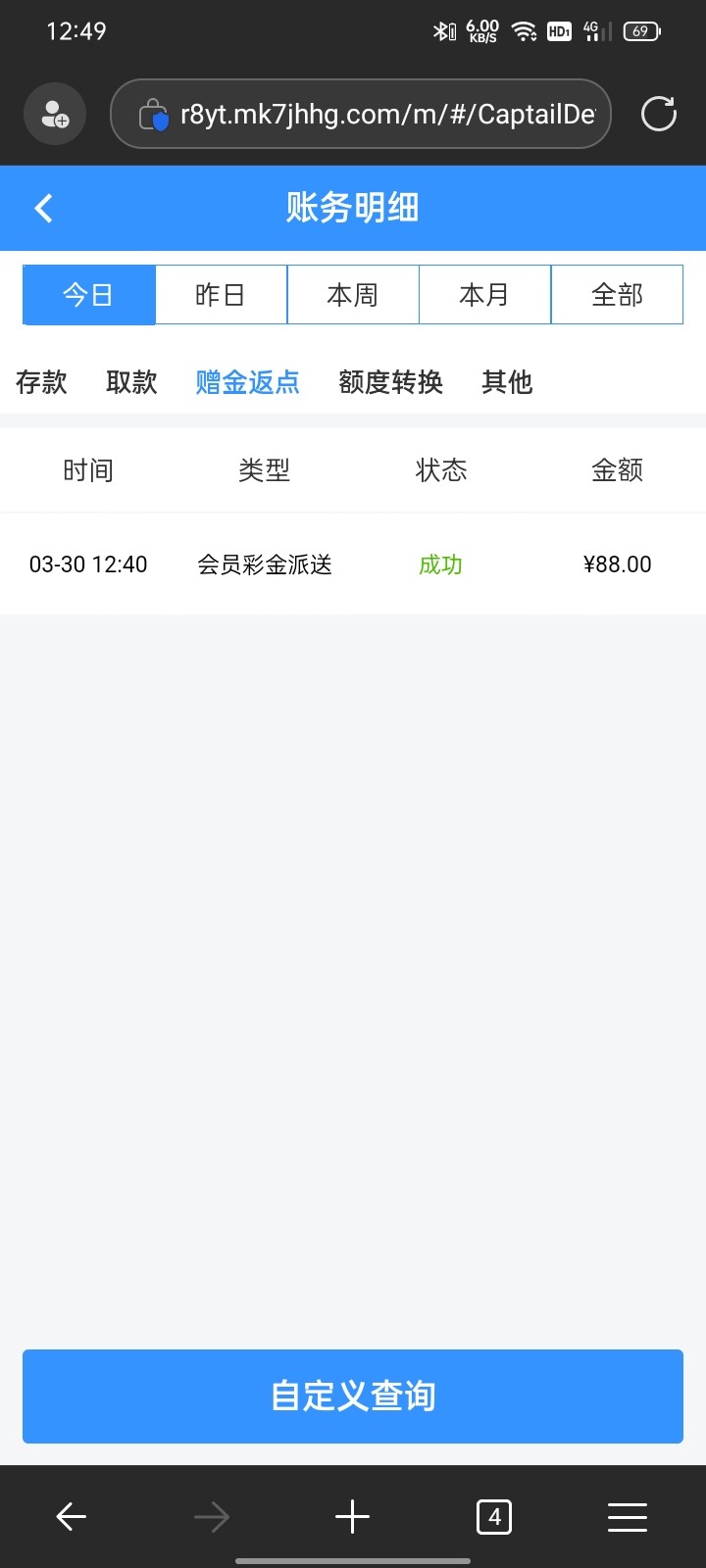
Task: Open the browser tab switcher
Action: click(494, 1517)
